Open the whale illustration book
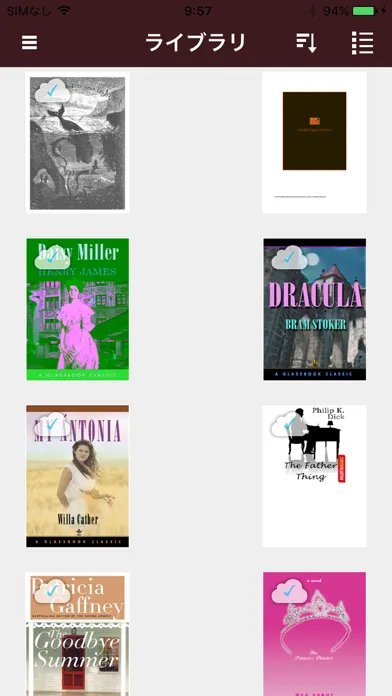The height and width of the screenshot is (696, 392). (78, 142)
